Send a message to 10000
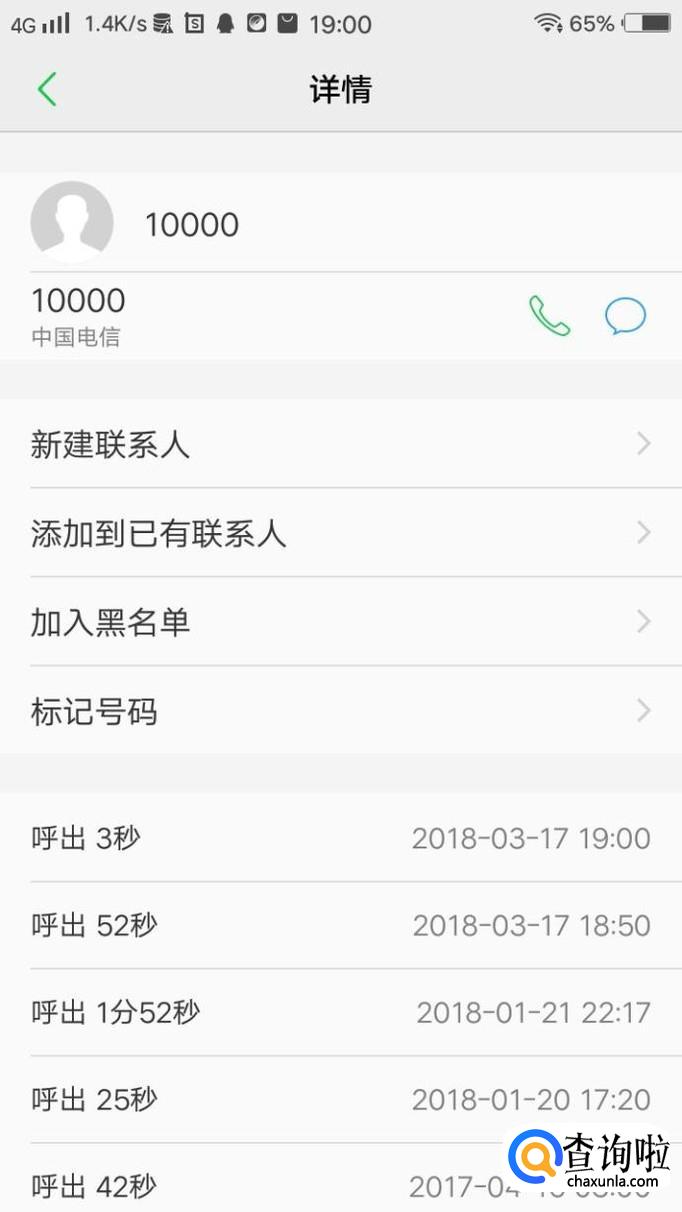682x1212 pixels. click(626, 316)
